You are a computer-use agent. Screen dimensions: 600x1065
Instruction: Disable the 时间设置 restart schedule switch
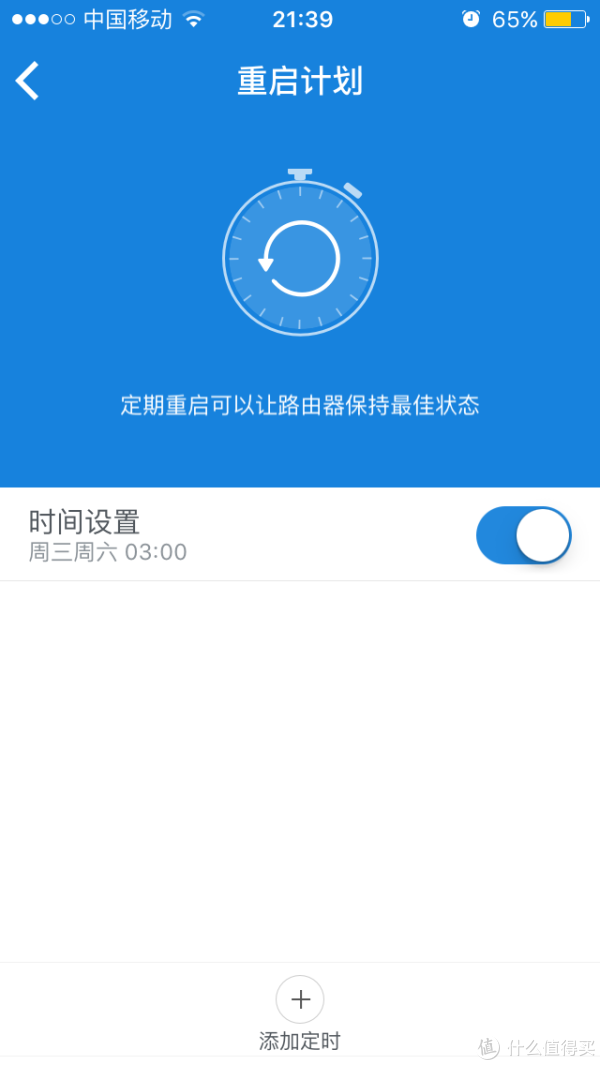tap(523, 536)
